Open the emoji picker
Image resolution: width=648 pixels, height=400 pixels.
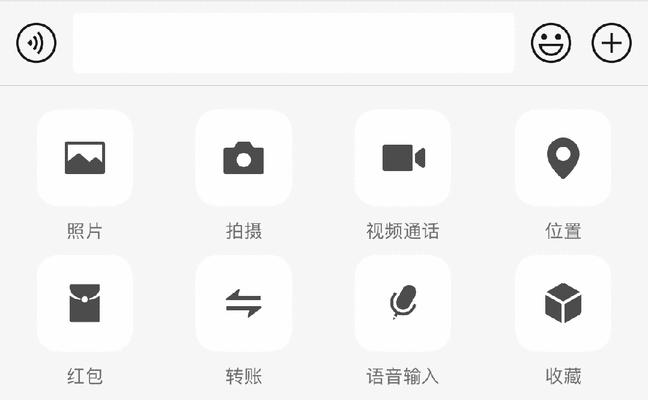click(551, 43)
